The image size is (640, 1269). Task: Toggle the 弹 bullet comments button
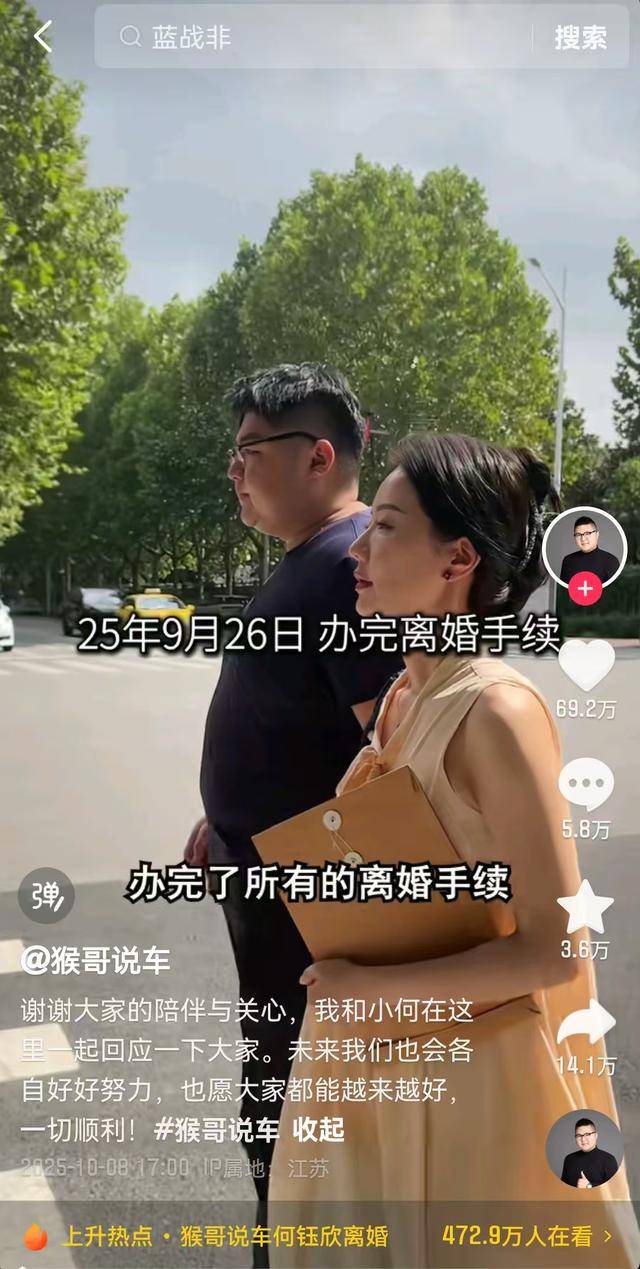pos(46,895)
